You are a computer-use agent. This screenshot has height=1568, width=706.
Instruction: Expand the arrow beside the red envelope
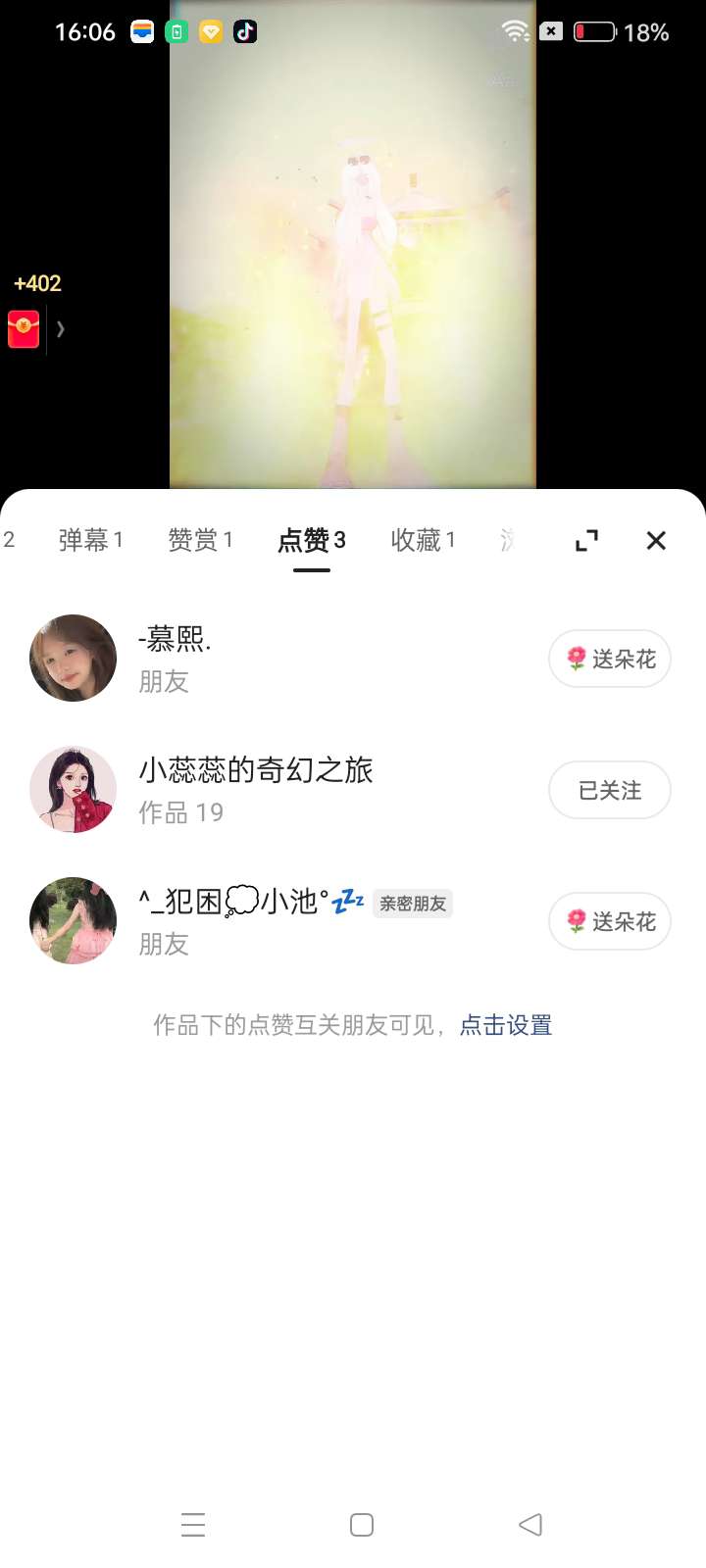tap(61, 329)
